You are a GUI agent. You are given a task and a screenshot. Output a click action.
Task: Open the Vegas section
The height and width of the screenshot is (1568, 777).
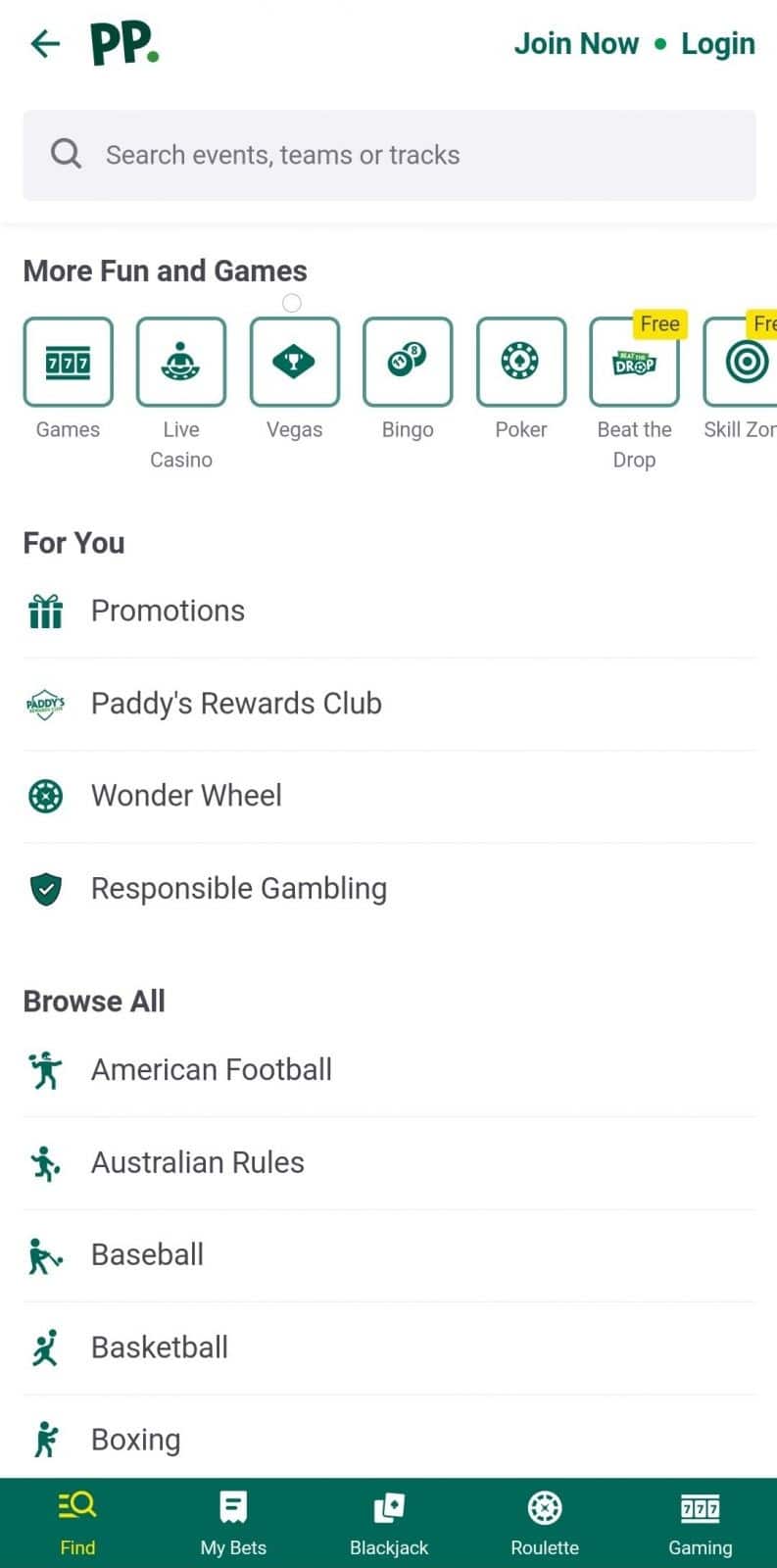click(x=294, y=362)
